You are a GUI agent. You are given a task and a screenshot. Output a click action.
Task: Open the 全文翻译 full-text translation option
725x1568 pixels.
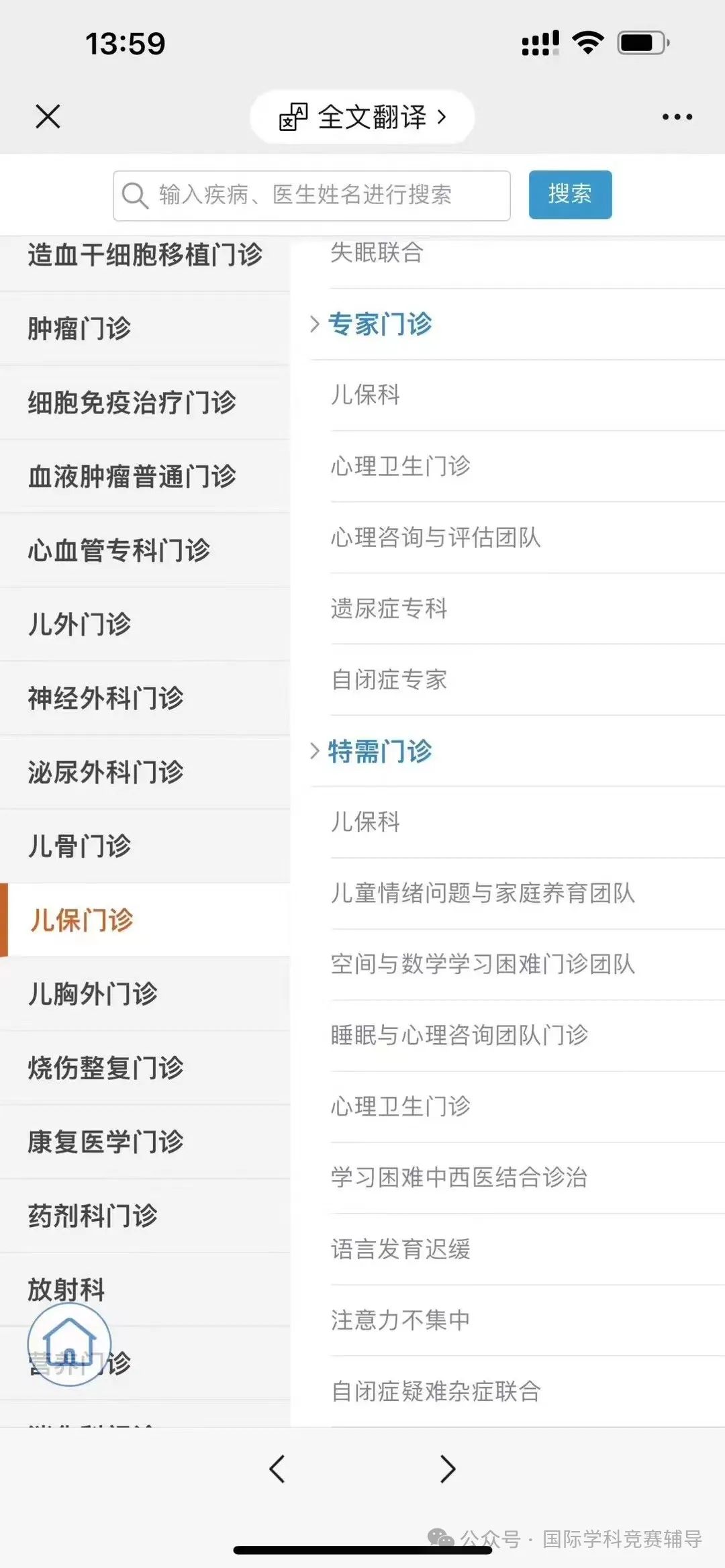tap(362, 117)
